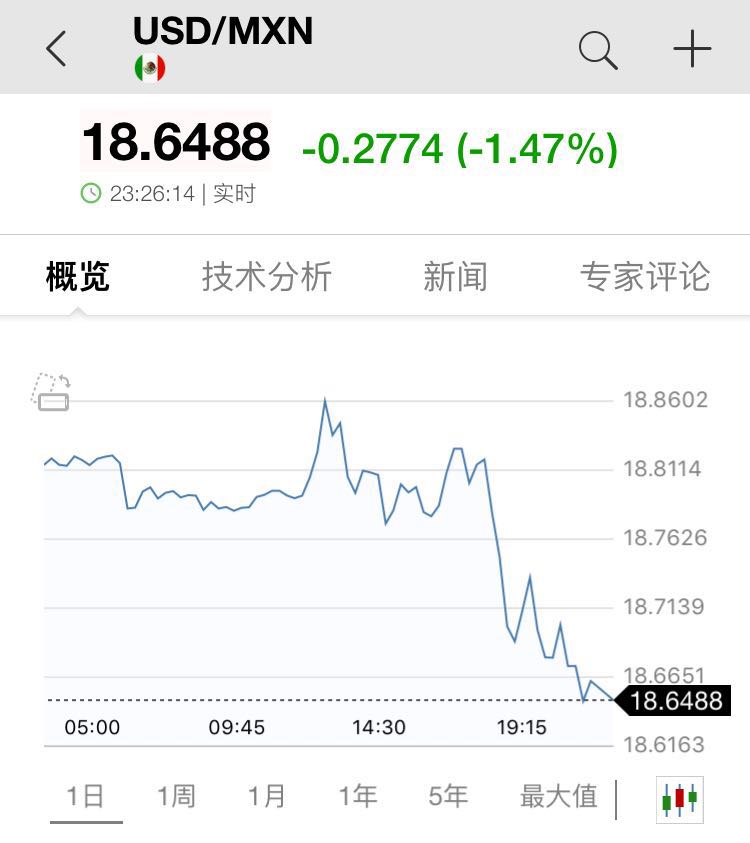This screenshot has width=750, height=843.
Task: Change chart range to 1年
Action: pos(357,796)
